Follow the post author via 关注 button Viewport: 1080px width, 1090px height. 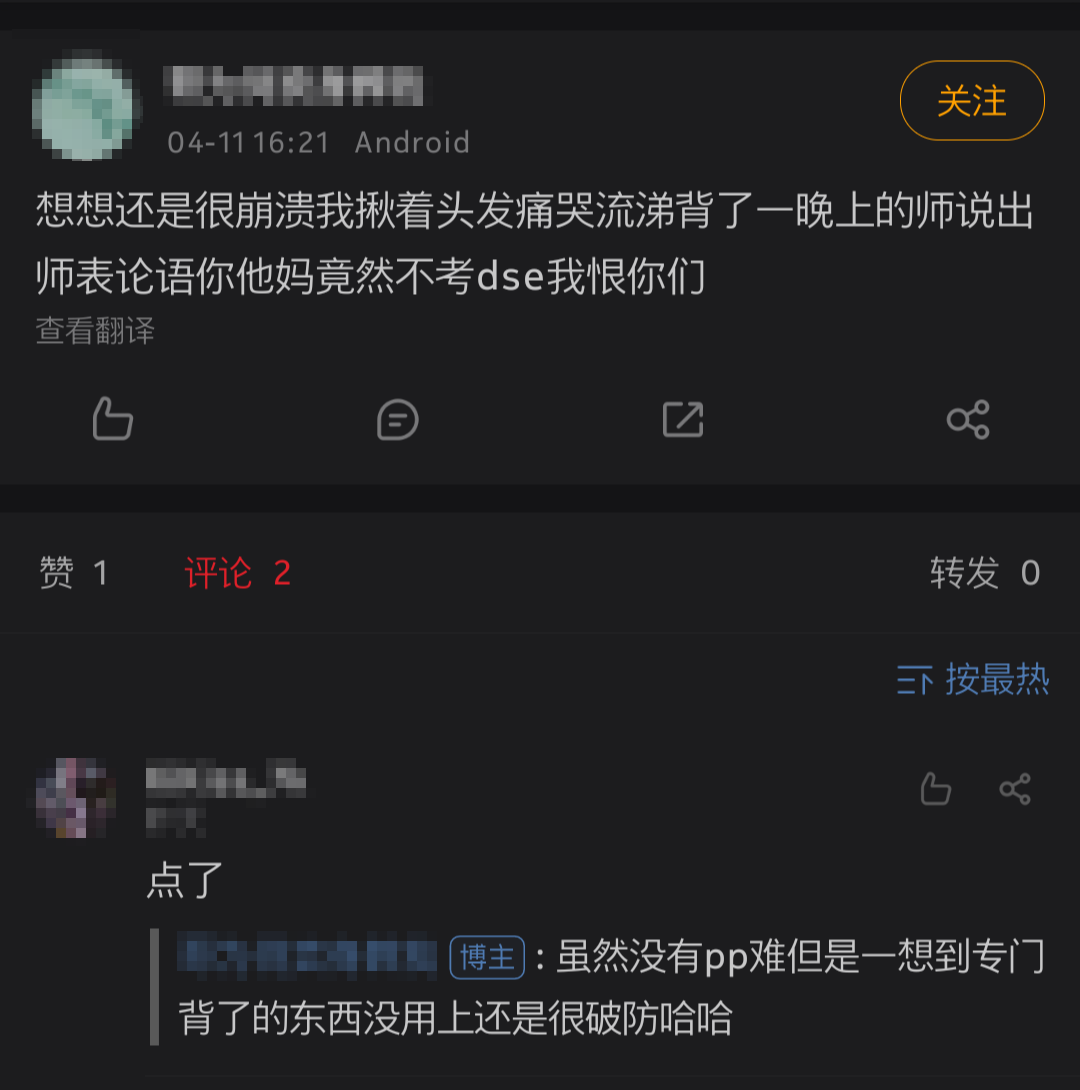tap(972, 101)
